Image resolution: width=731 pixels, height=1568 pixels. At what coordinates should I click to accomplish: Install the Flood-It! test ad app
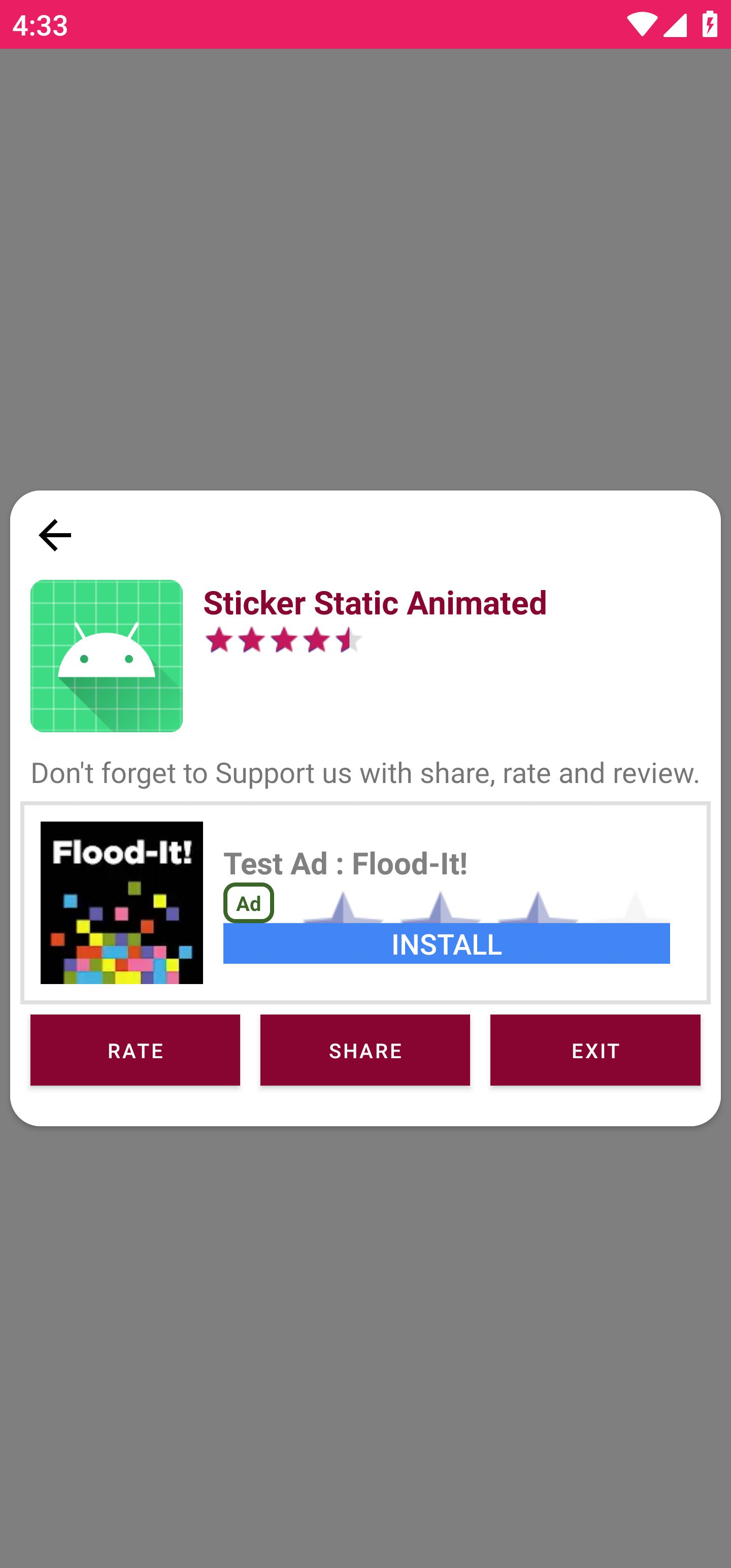tap(446, 943)
